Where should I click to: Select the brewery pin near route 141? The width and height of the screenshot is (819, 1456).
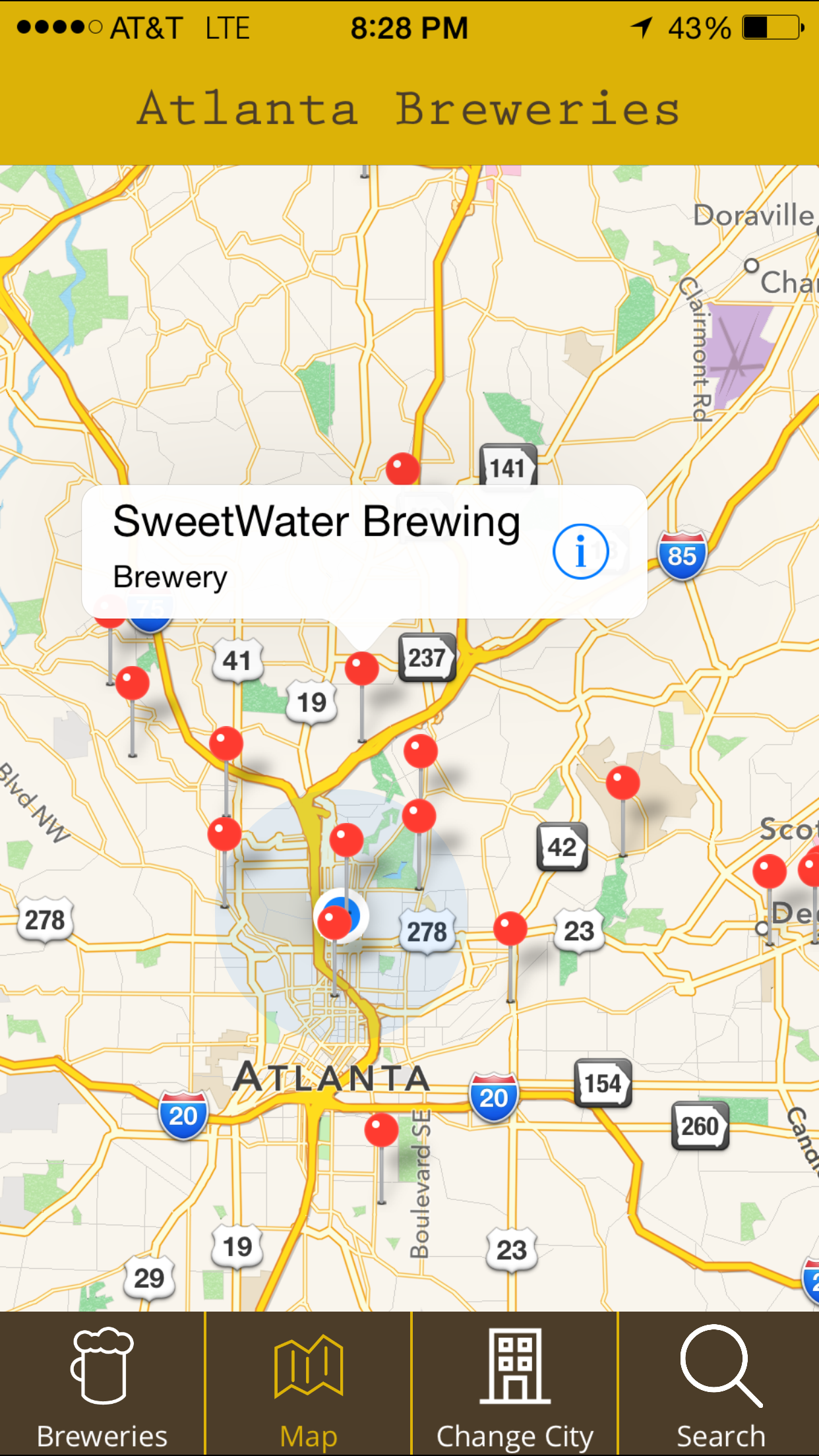tap(402, 469)
